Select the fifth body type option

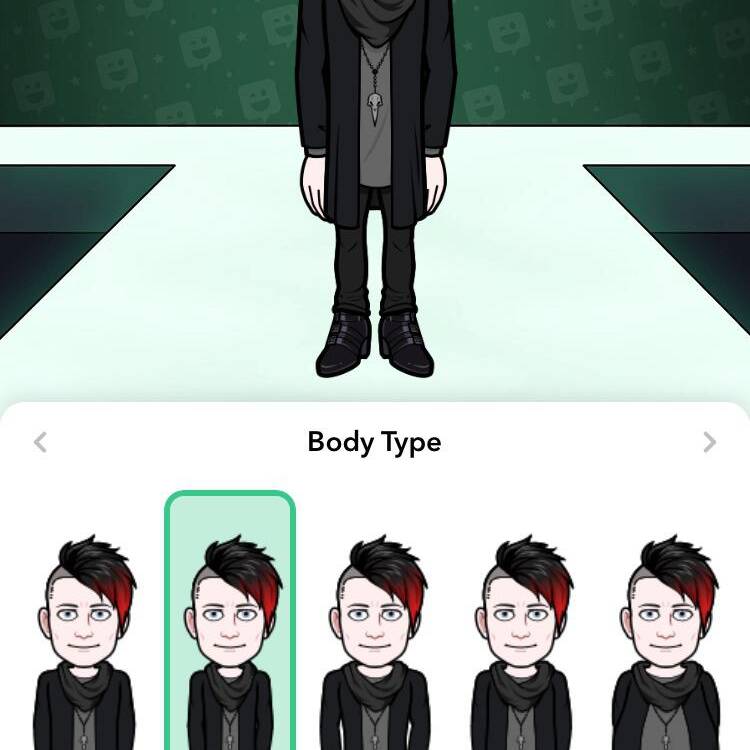tap(666, 640)
